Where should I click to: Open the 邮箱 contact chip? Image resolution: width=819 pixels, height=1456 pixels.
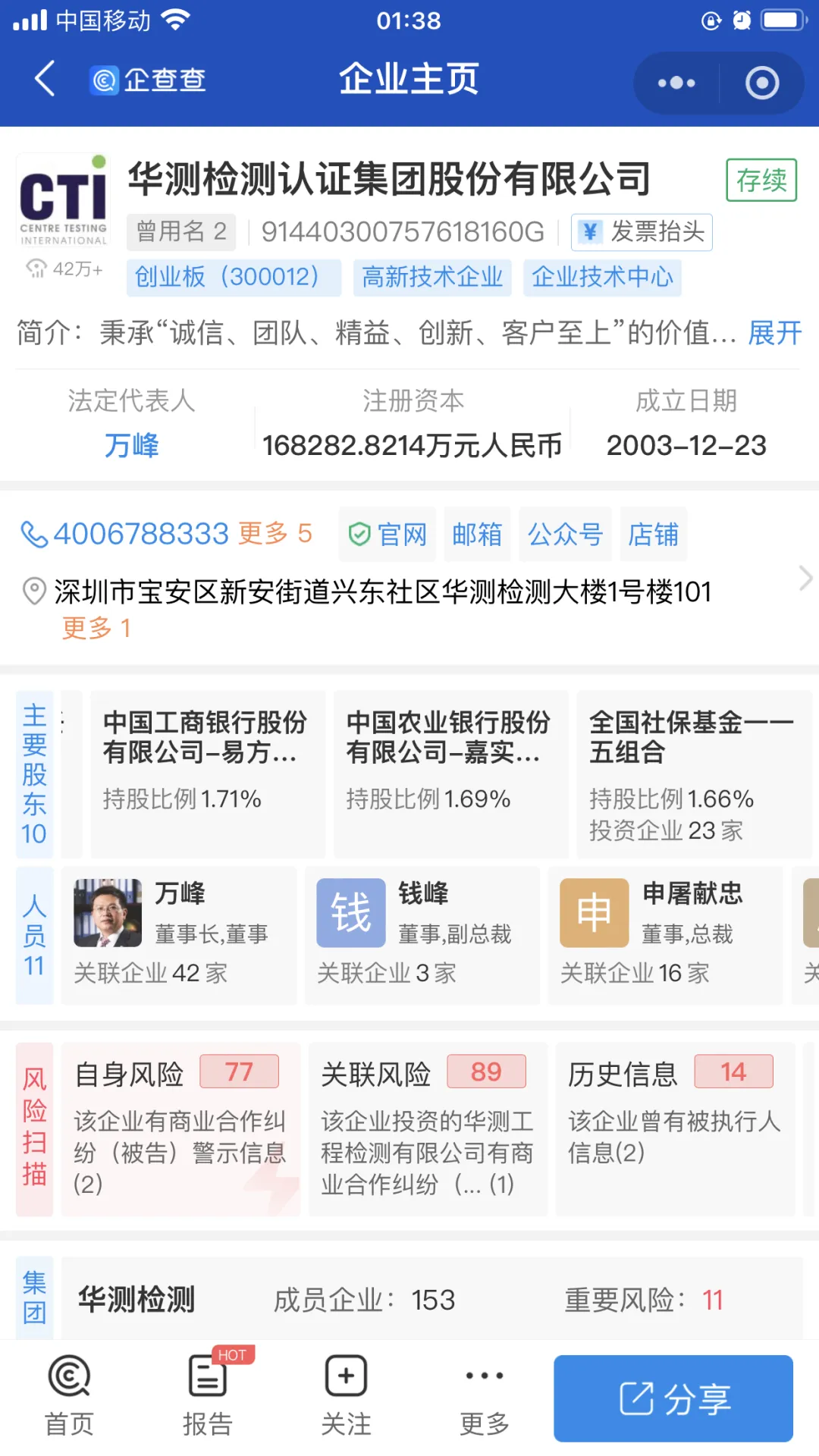pyautogui.click(x=477, y=535)
